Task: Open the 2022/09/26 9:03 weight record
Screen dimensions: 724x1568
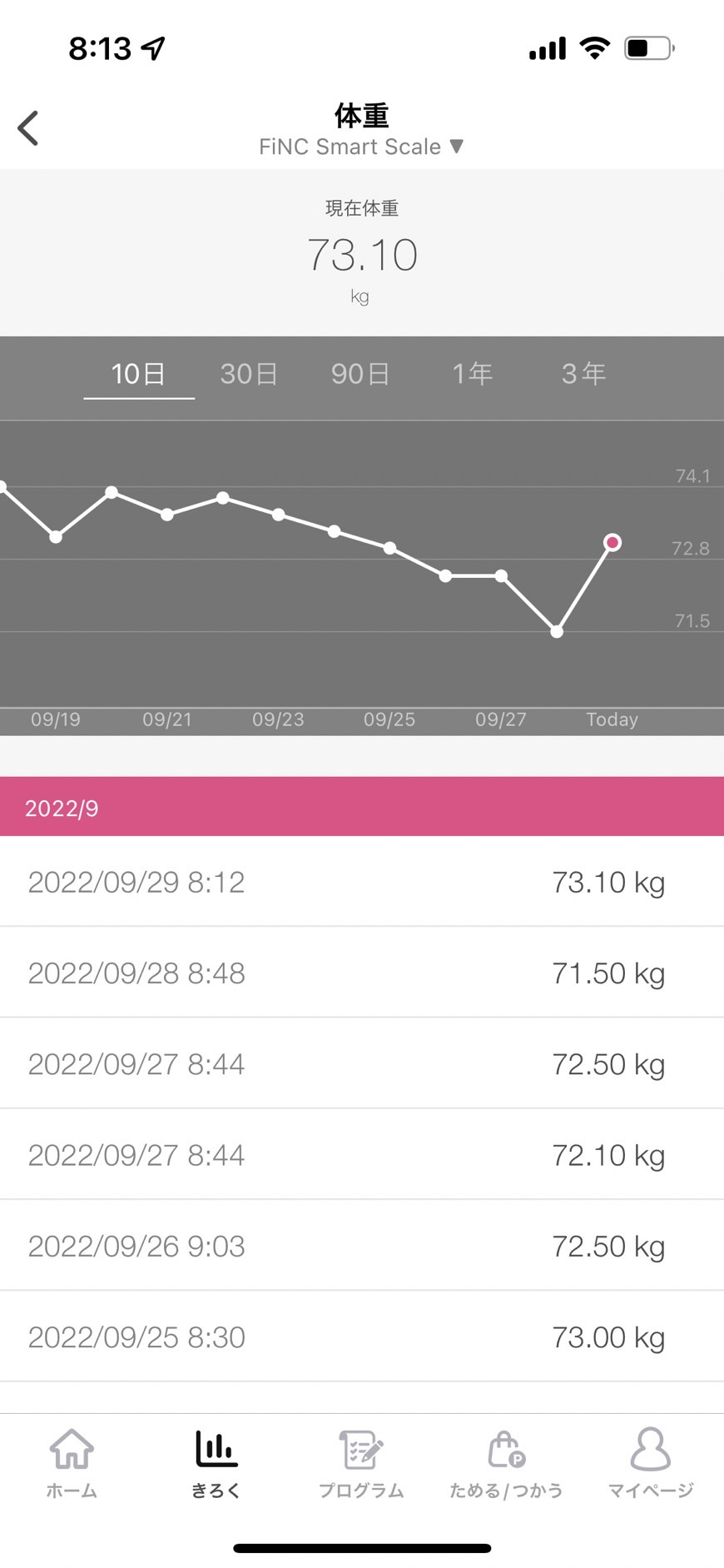Action: coord(362,1246)
